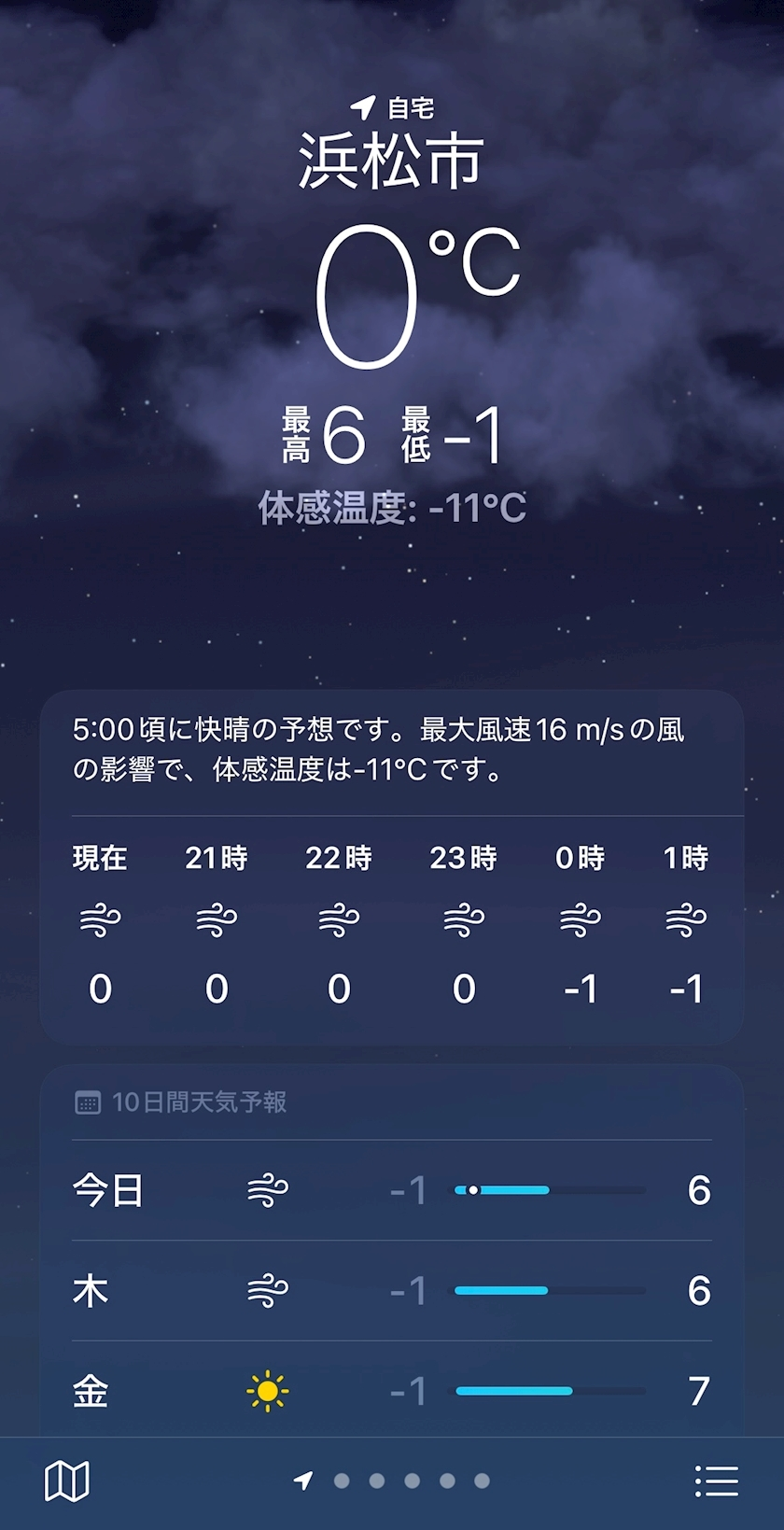This screenshot has width=784, height=1530.
Task: View Friday (金) forecast details
Action: 391,1391
